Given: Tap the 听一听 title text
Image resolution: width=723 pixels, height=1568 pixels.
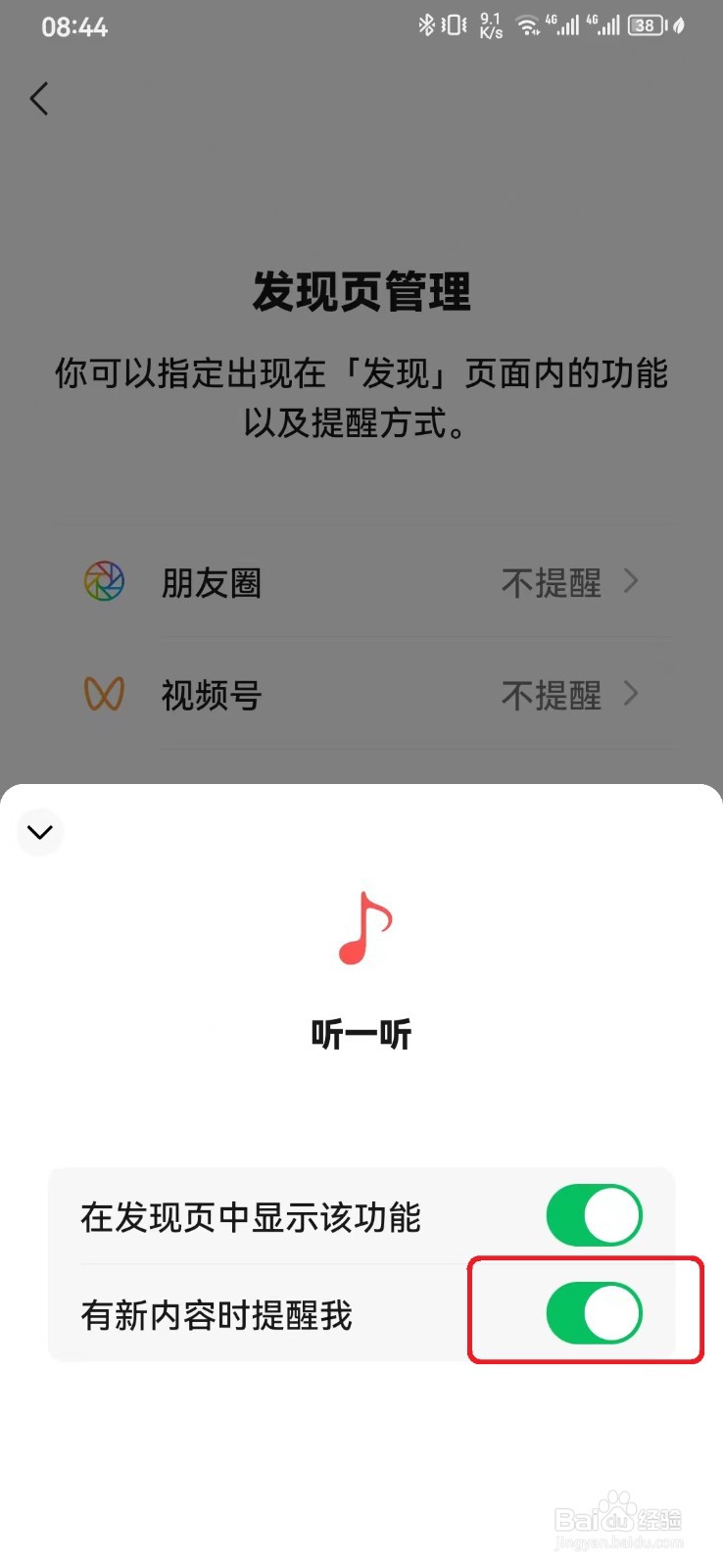Looking at the screenshot, I should point(361,1033).
